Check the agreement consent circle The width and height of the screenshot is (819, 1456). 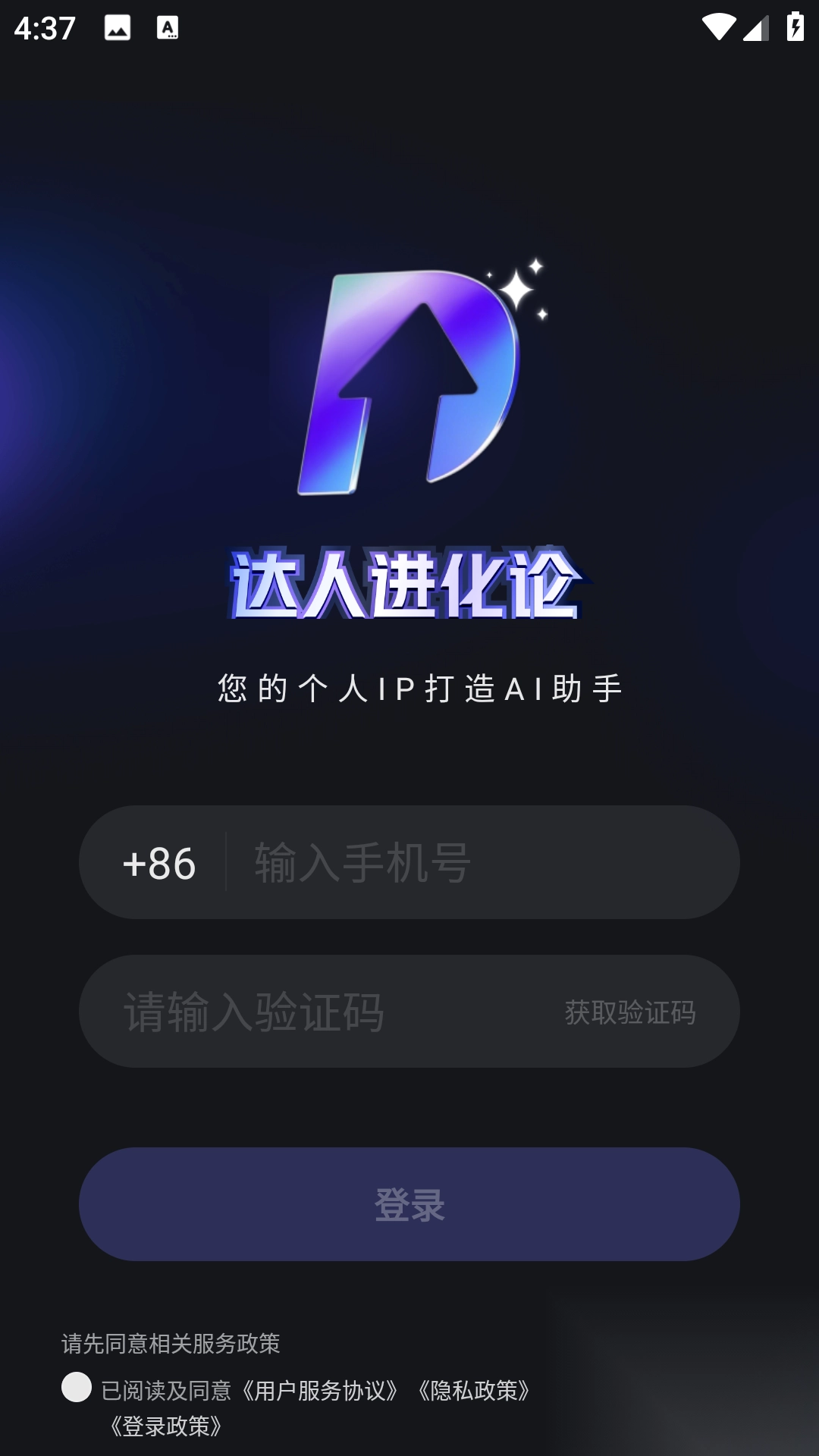pos(77,1387)
